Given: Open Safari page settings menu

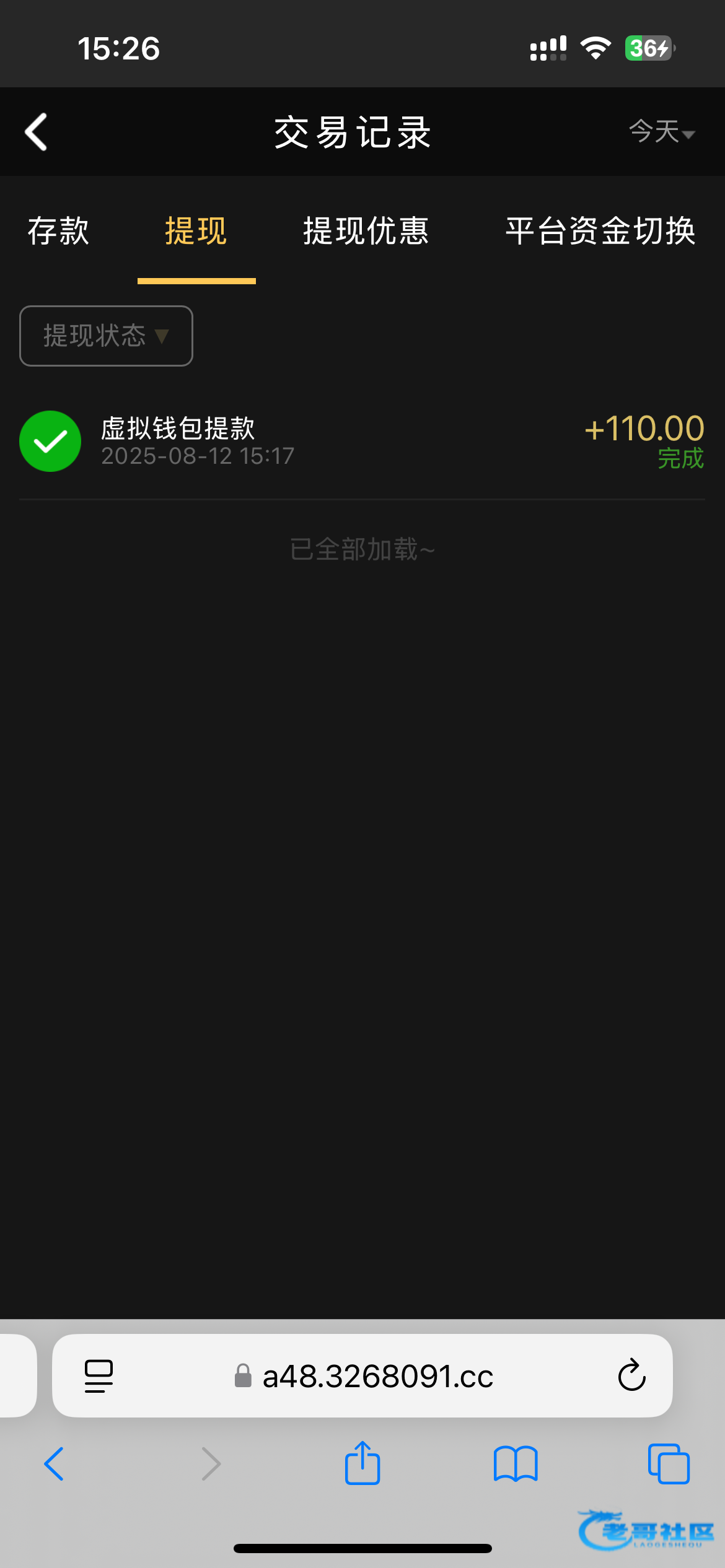Looking at the screenshot, I should pos(99,1377).
